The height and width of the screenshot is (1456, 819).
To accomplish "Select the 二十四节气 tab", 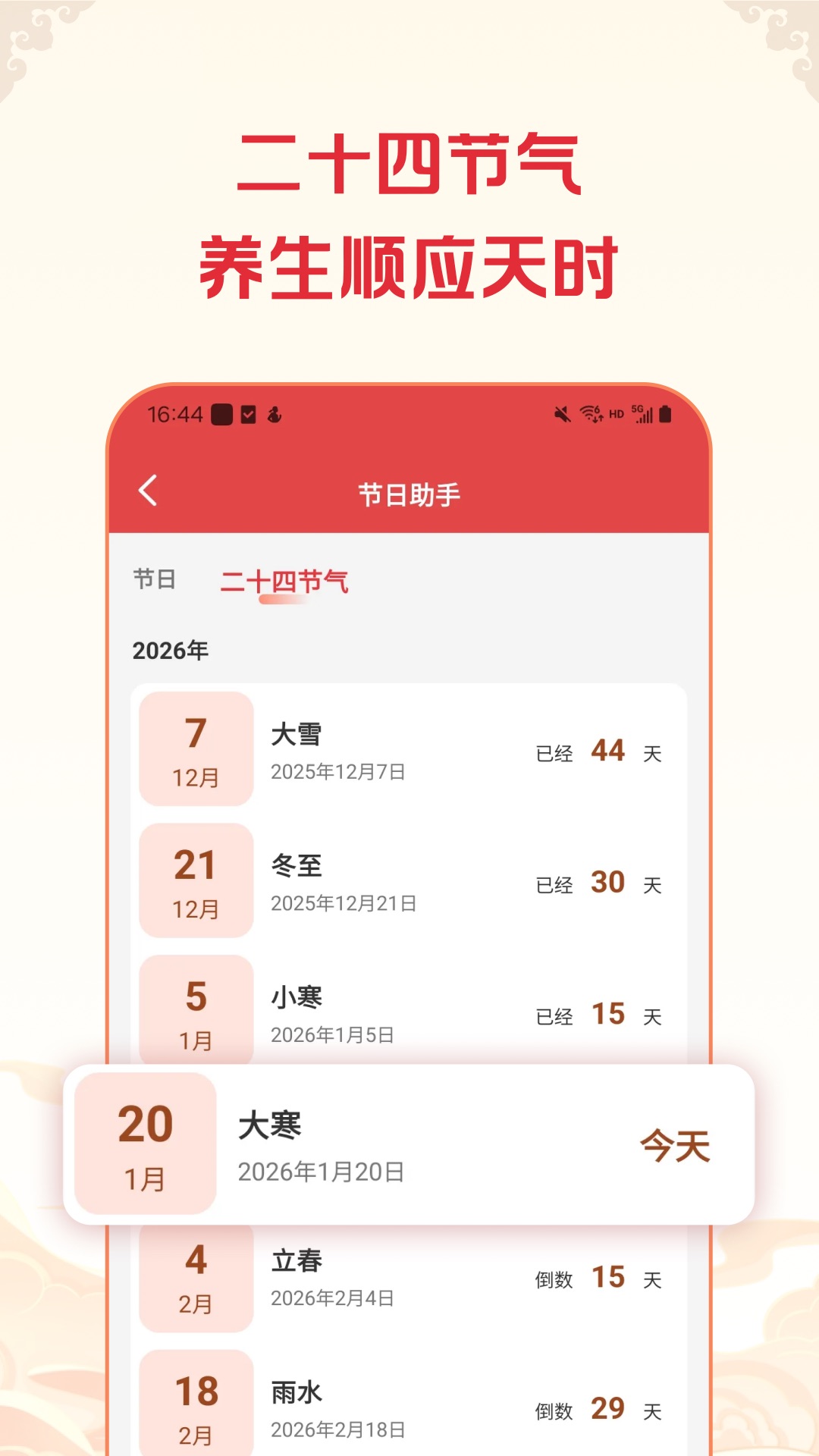I will (x=284, y=581).
